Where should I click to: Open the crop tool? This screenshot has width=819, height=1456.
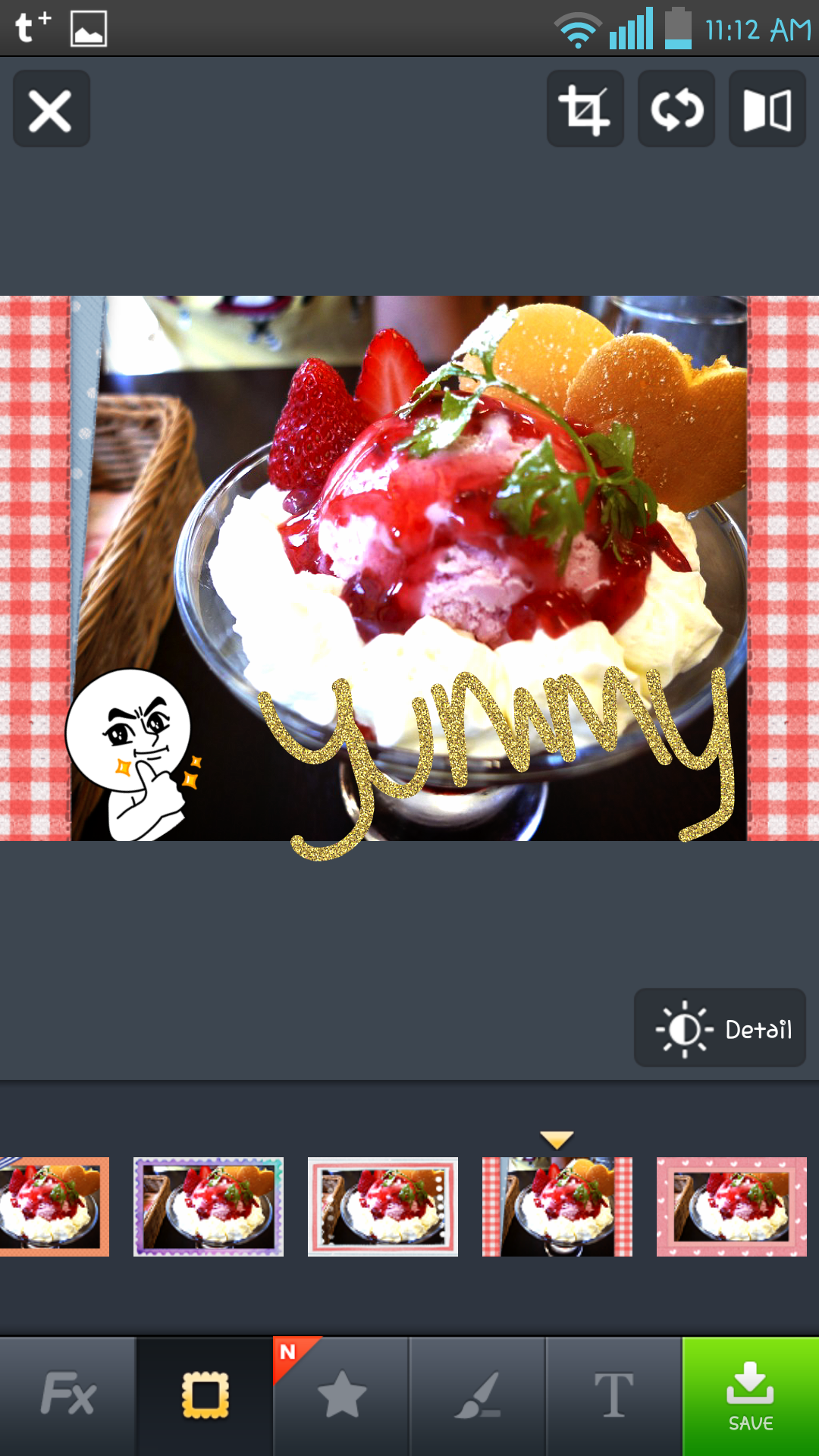pos(585,109)
